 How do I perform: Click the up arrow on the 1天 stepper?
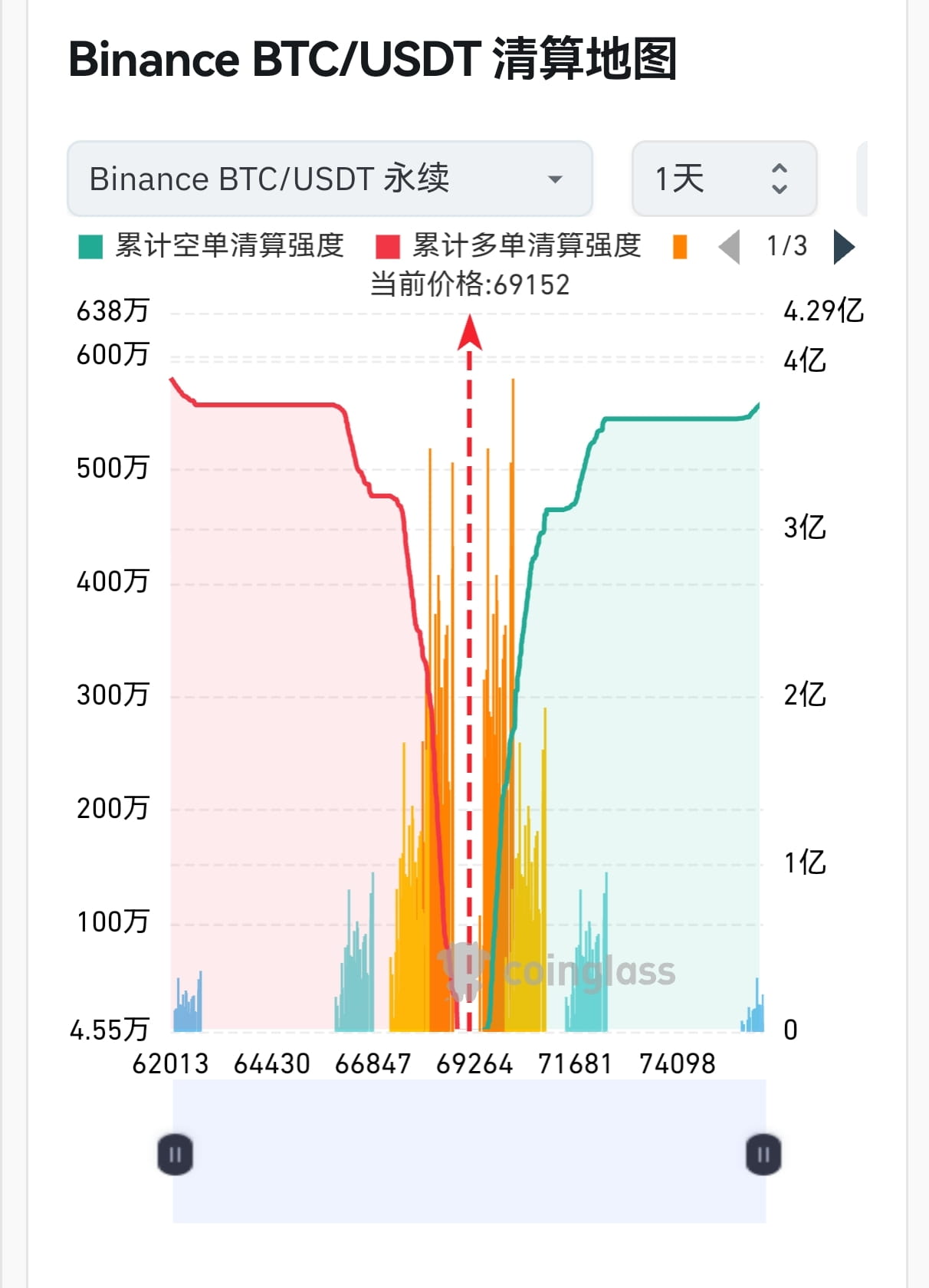[x=780, y=169]
